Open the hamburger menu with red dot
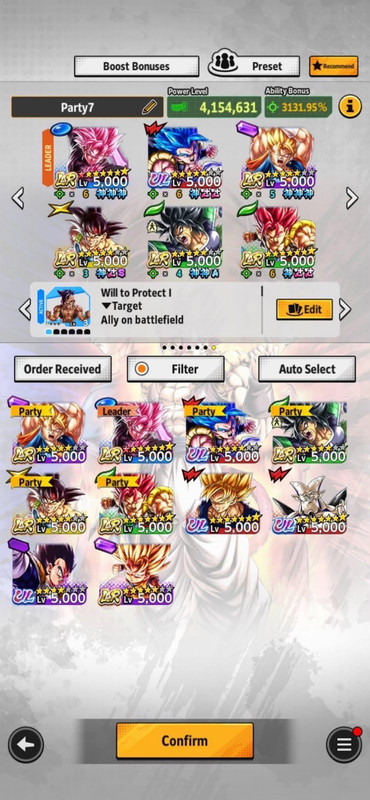Image resolution: width=370 pixels, height=800 pixels. click(344, 744)
